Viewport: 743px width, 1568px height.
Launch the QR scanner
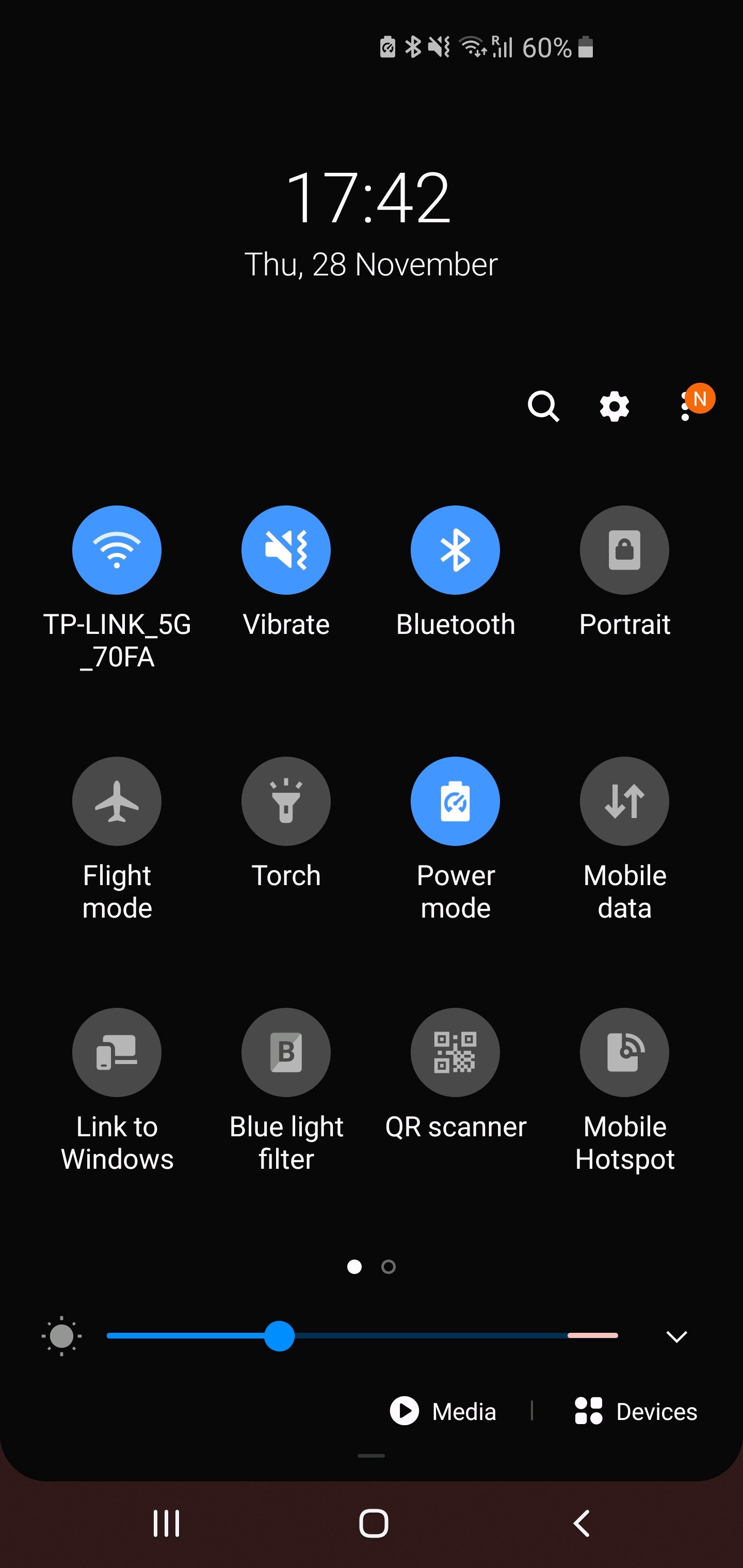click(x=456, y=1052)
